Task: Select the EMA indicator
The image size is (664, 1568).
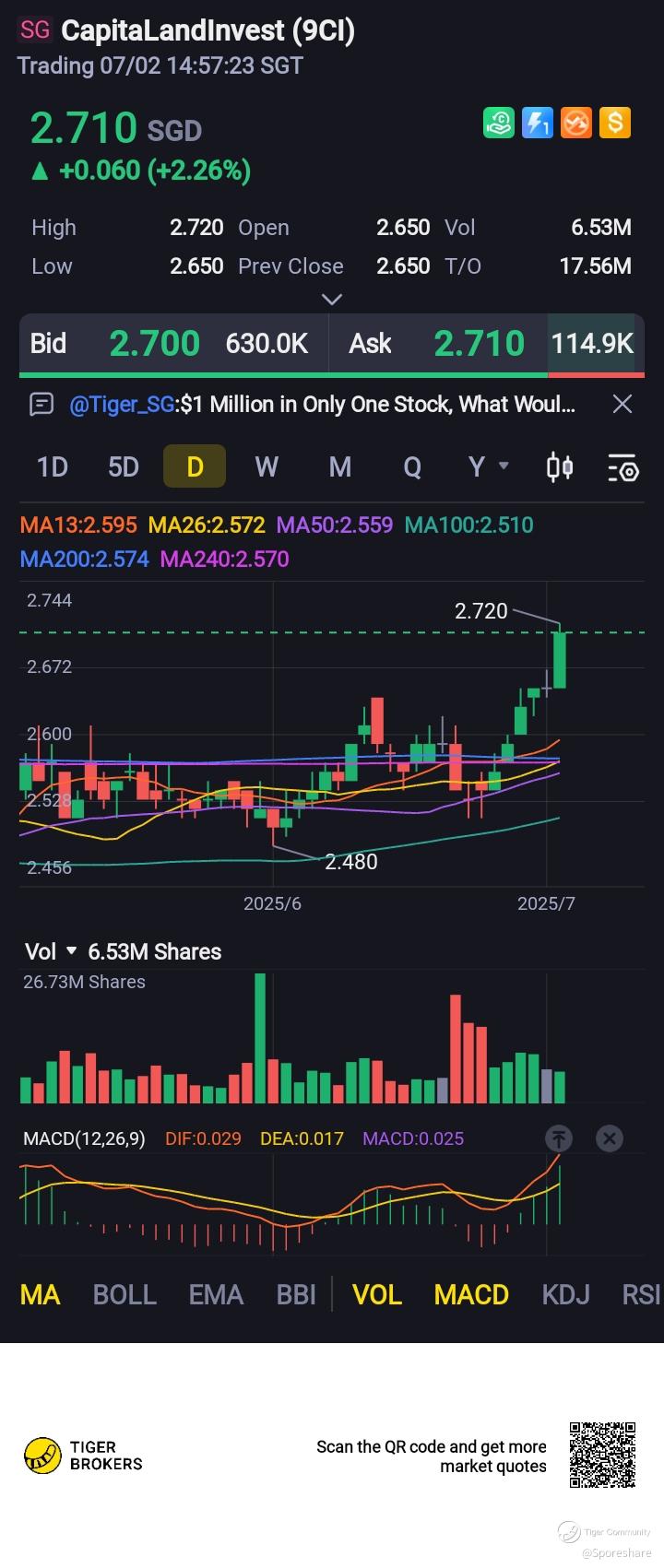Action: pyautogui.click(x=216, y=1295)
